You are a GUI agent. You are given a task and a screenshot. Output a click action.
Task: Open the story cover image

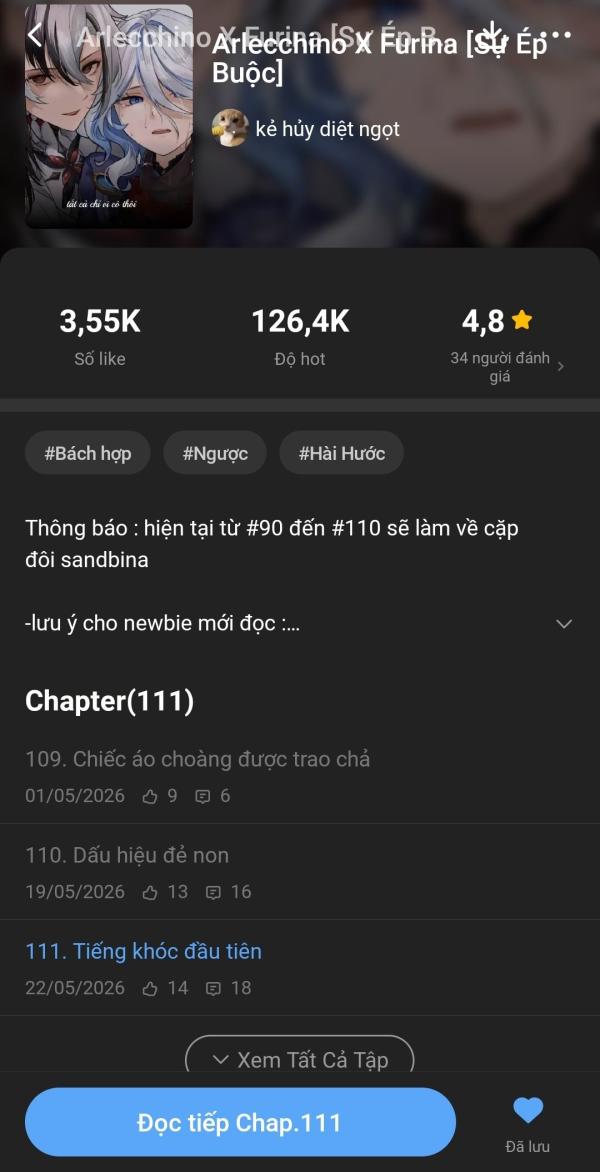click(109, 116)
